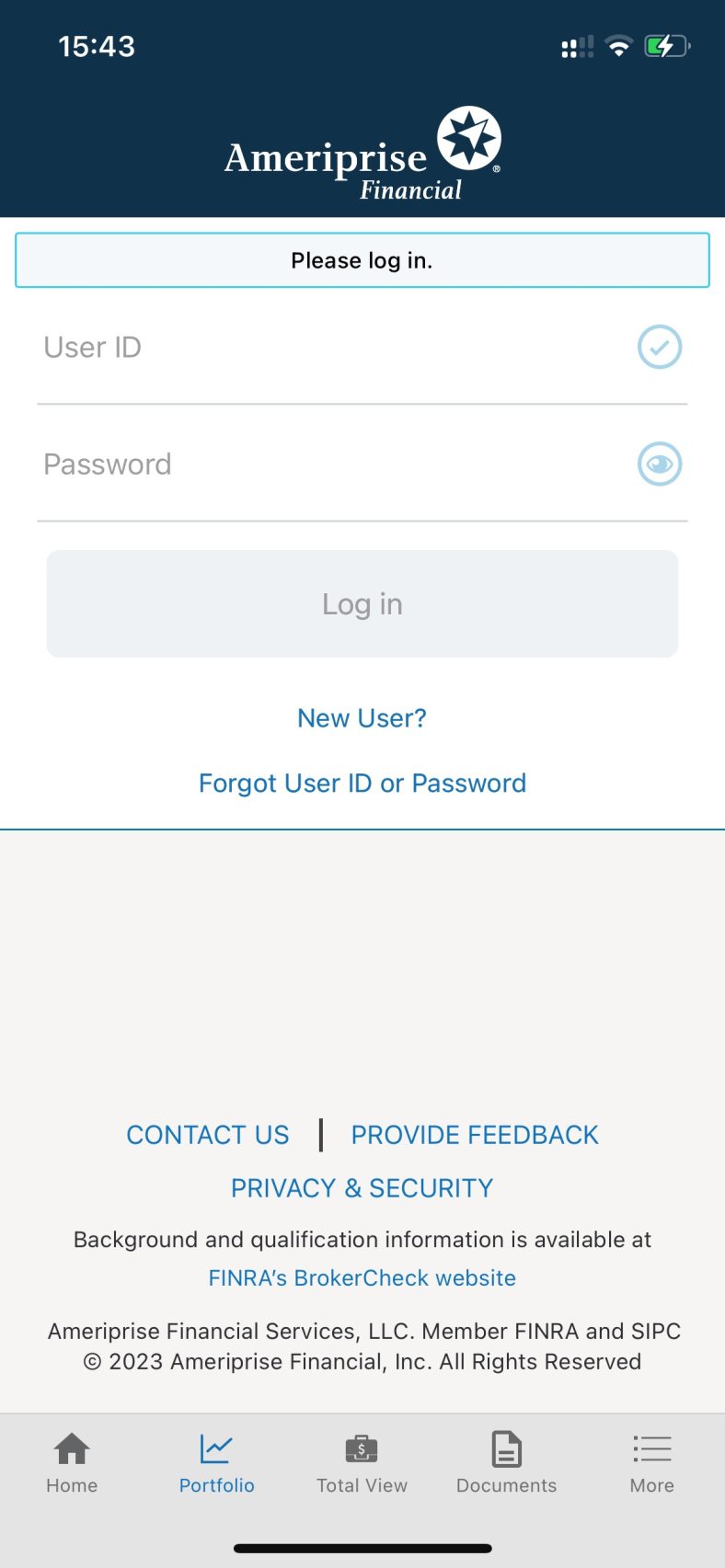Tap the Ameriprise star logo
725x1568 pixels.
tap(467, 140)
